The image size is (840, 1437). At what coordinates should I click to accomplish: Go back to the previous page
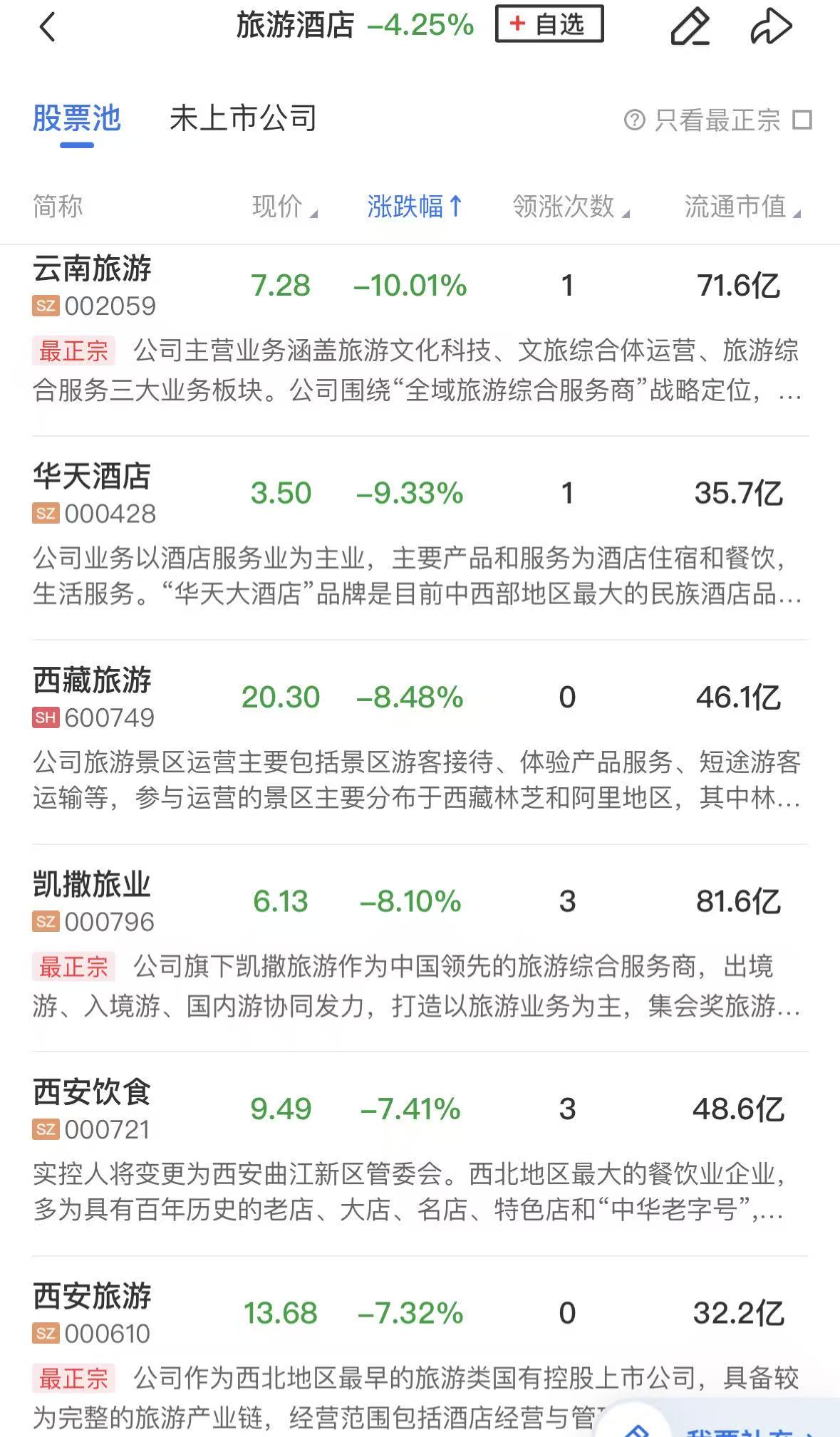47,28
